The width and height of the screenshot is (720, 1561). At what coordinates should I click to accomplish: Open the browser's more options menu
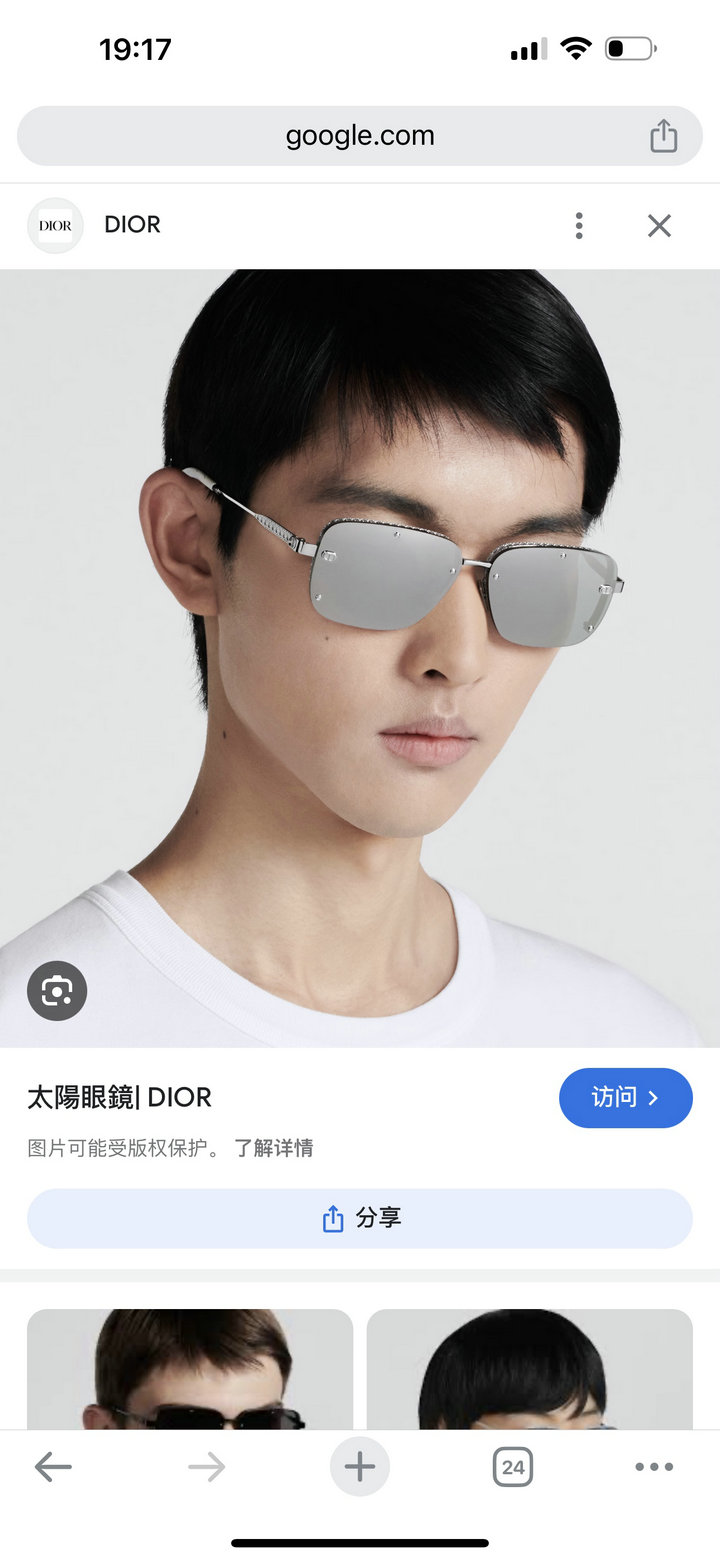pos(655,1467)
